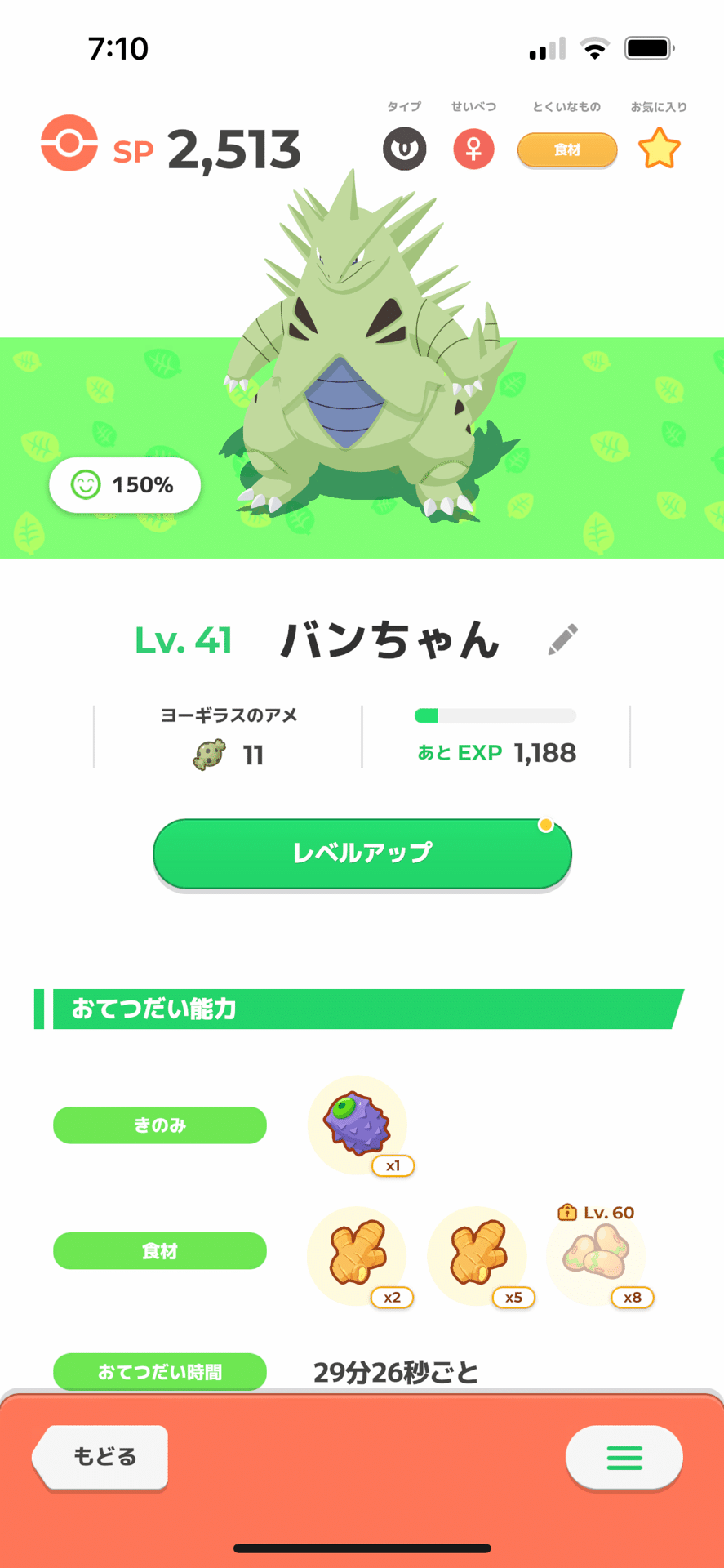Tap the locked Lv. 60 ingredient x8
The height and width of the screenshot is (1568, 724).
click(597, 1256)
